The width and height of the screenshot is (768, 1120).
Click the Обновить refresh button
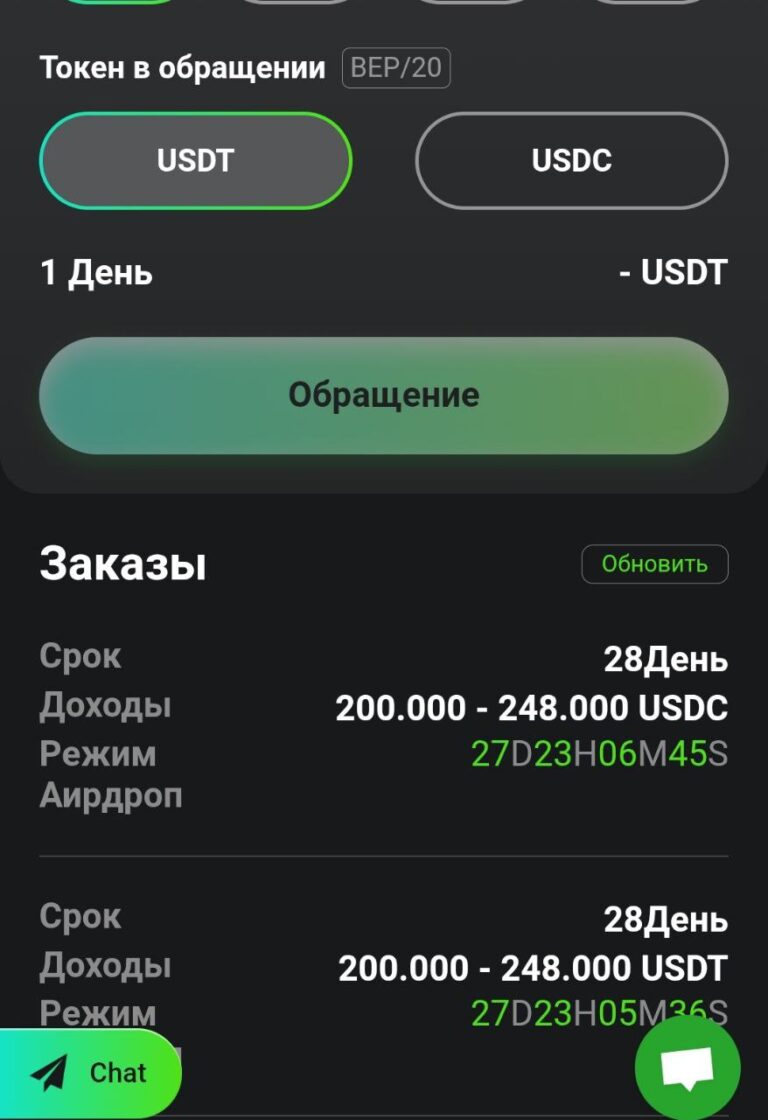[x=655, y=564]
